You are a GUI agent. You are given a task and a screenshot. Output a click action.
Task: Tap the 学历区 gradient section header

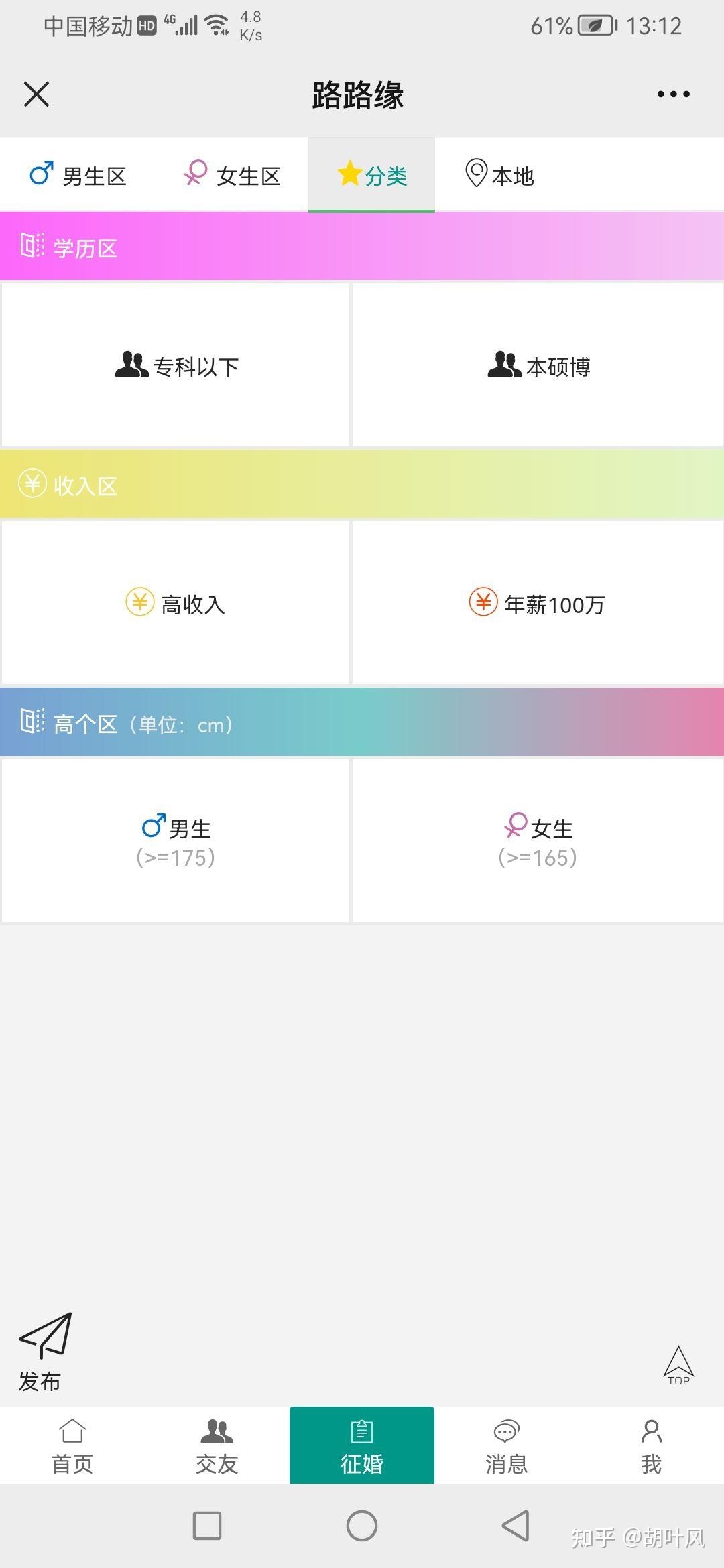(x=85, y=248)
